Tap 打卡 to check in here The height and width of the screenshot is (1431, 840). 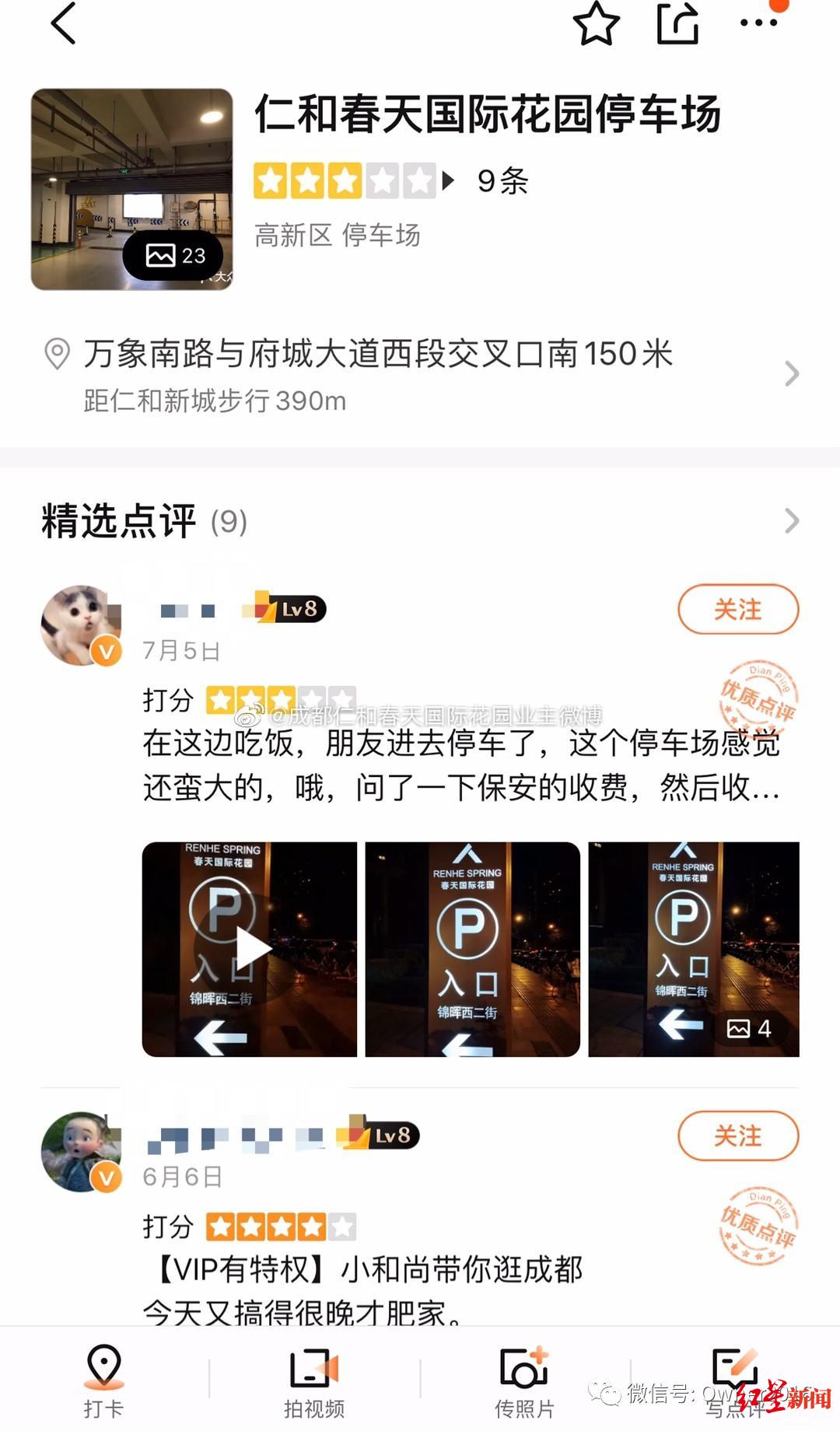coord(103,1380)
